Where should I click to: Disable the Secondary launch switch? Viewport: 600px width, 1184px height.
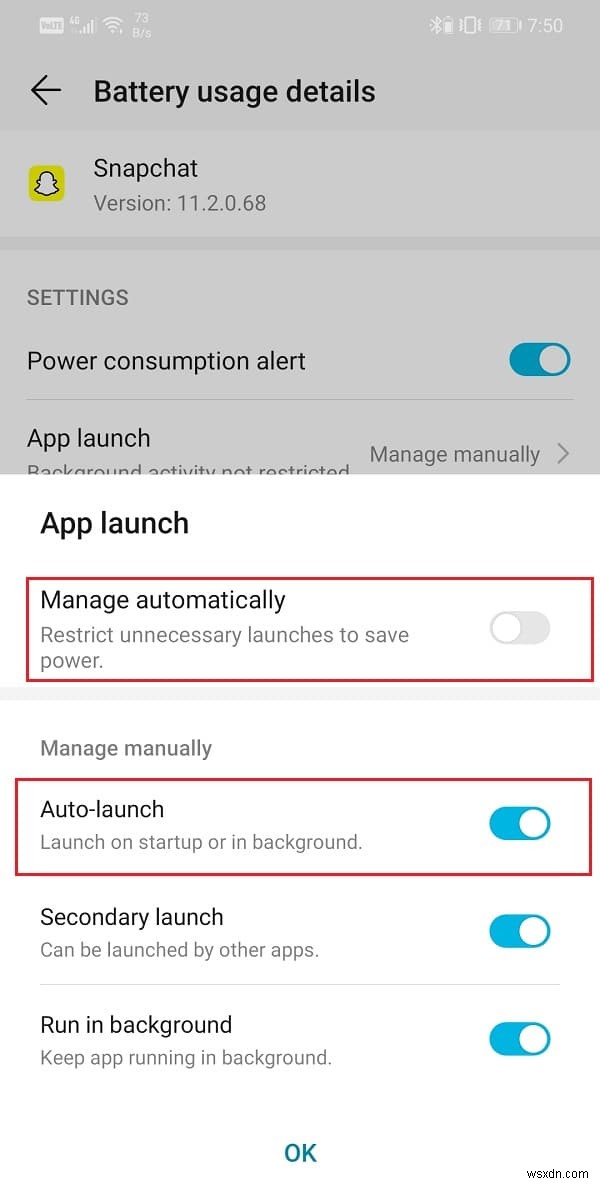519,931
